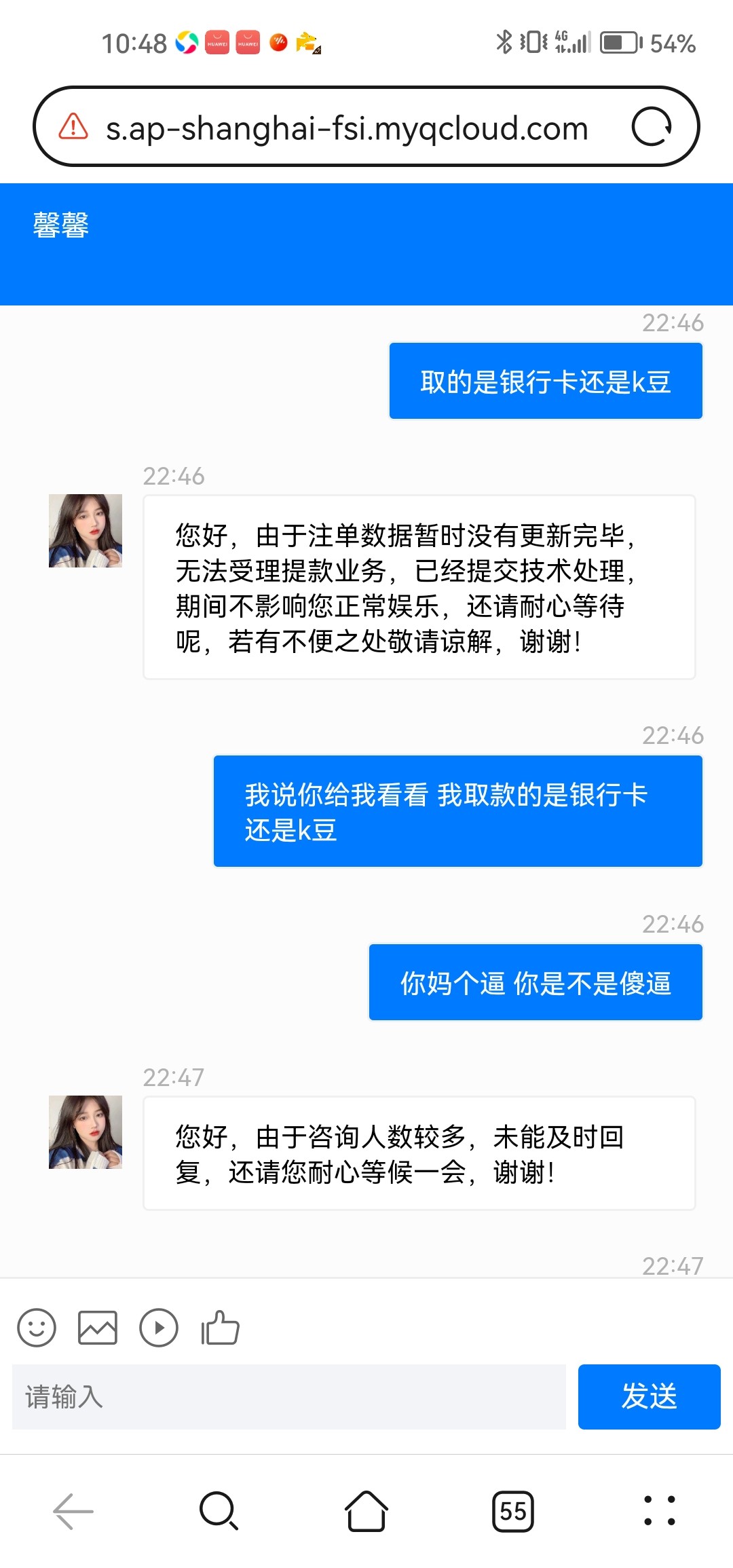Open the browser tabs counter showing 55

[514, 1510]
